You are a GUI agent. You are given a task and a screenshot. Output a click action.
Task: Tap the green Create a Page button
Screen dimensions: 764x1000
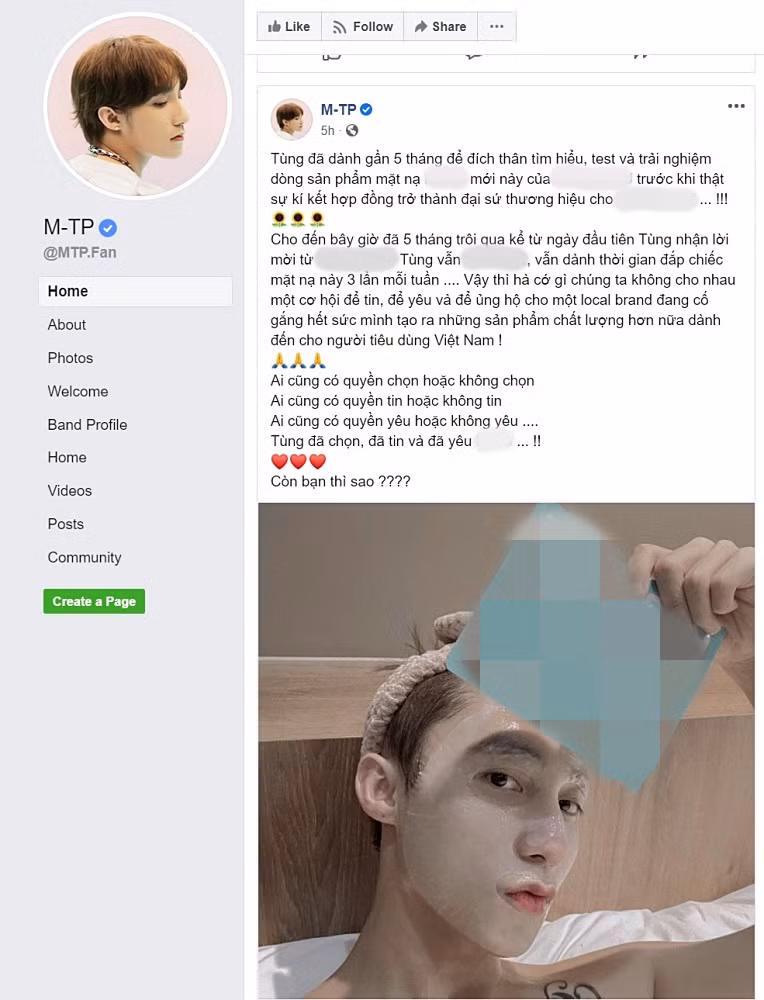(x=94, y=601)
